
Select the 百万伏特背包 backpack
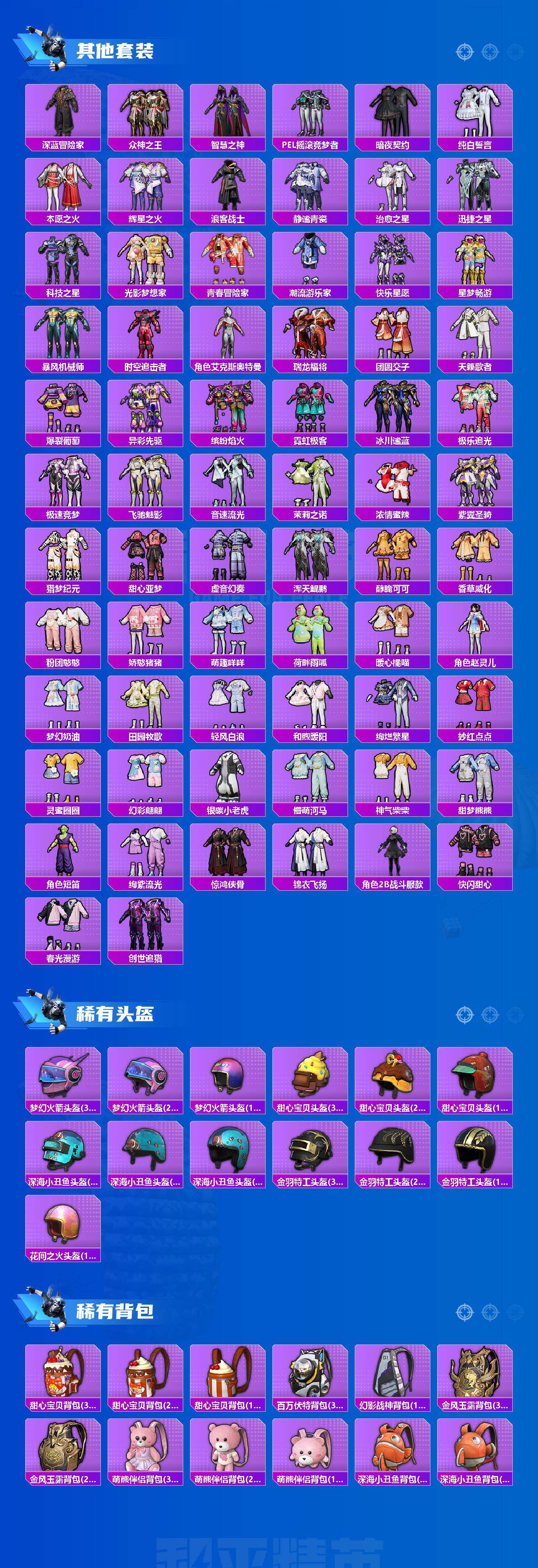[x=310, y=1373]
